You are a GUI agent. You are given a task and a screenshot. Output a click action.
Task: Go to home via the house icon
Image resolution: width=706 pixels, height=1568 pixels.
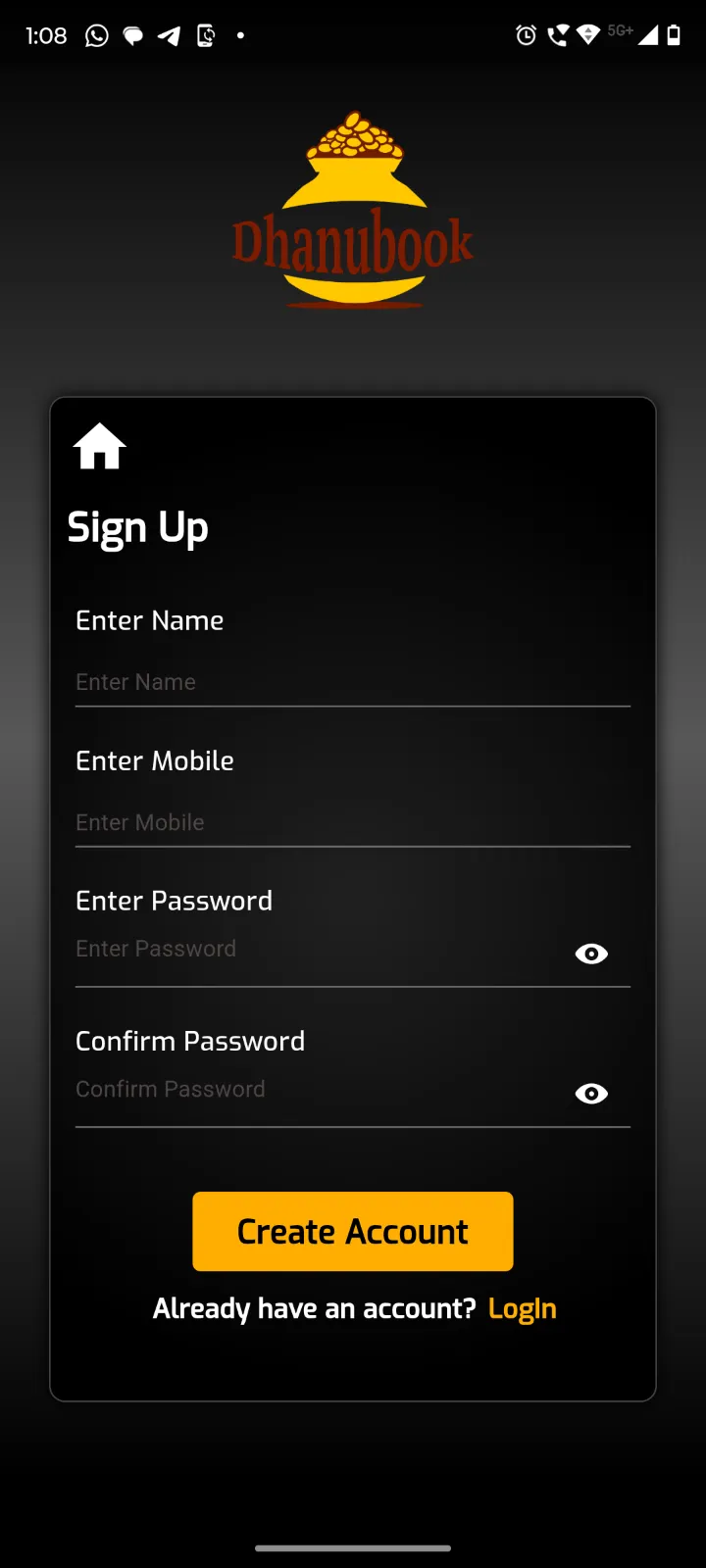click(100, 447)
